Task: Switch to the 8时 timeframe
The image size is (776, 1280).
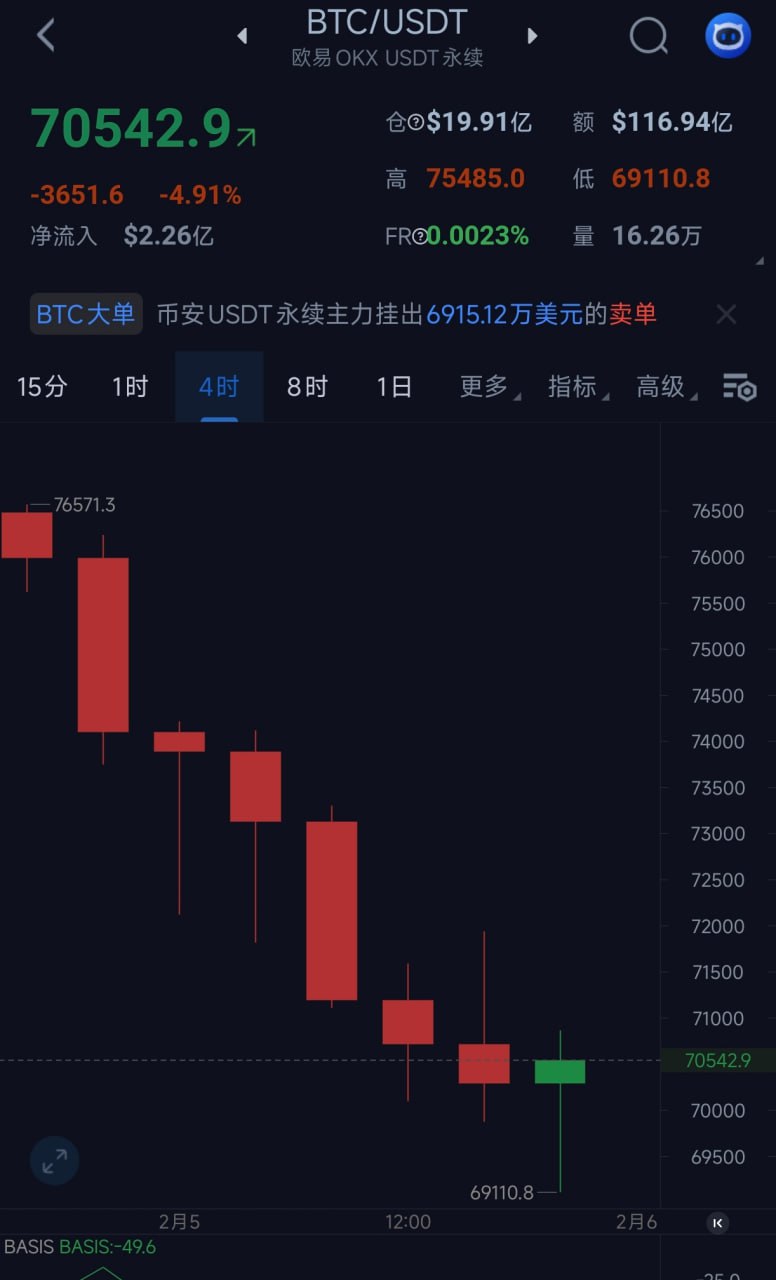Action: click(307, 387)
